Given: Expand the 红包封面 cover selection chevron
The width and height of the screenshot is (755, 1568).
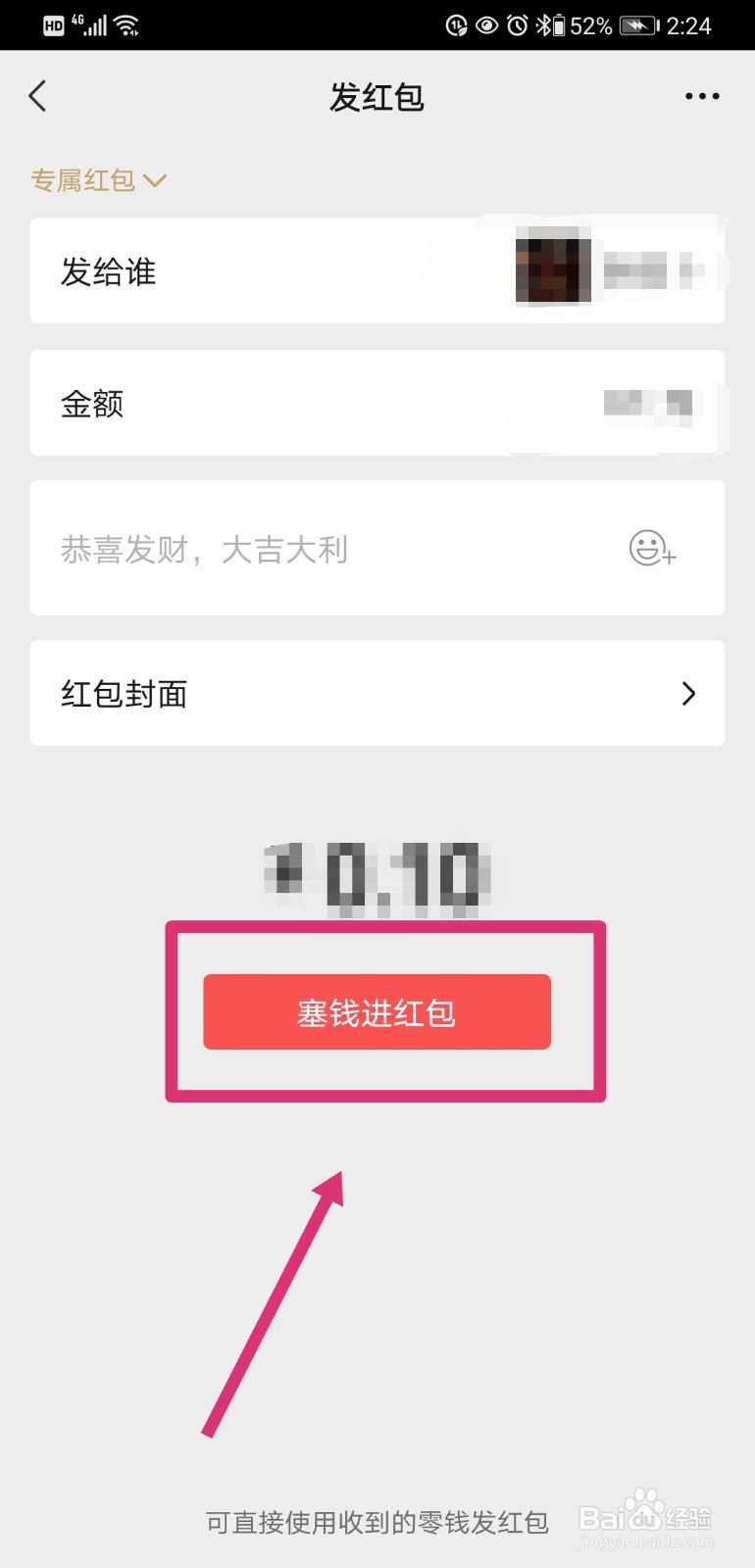Looking at the screenshot, I should pos(688,693).
